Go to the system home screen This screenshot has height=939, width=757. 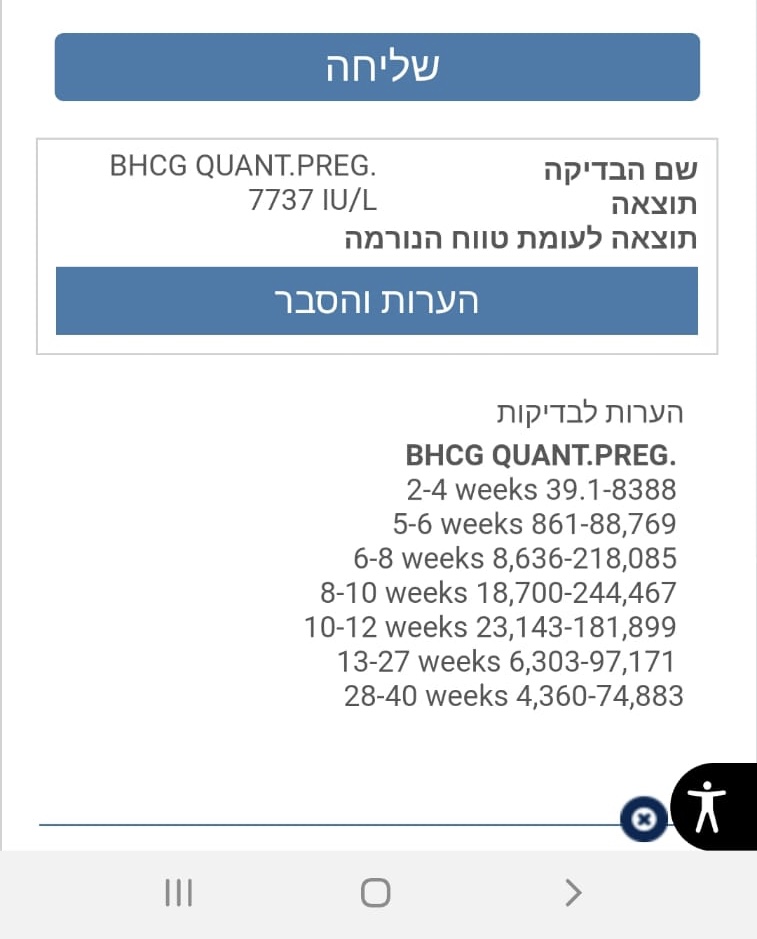[x=375, y=892]
